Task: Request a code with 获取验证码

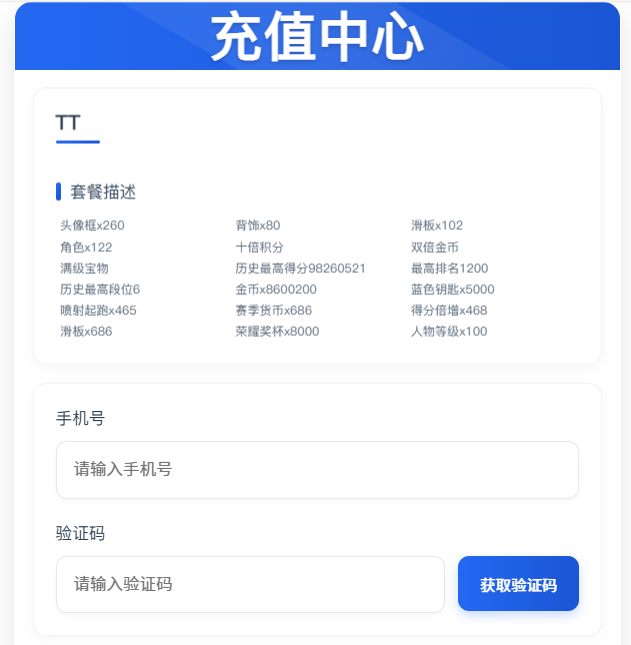Action: click(518, 584)
